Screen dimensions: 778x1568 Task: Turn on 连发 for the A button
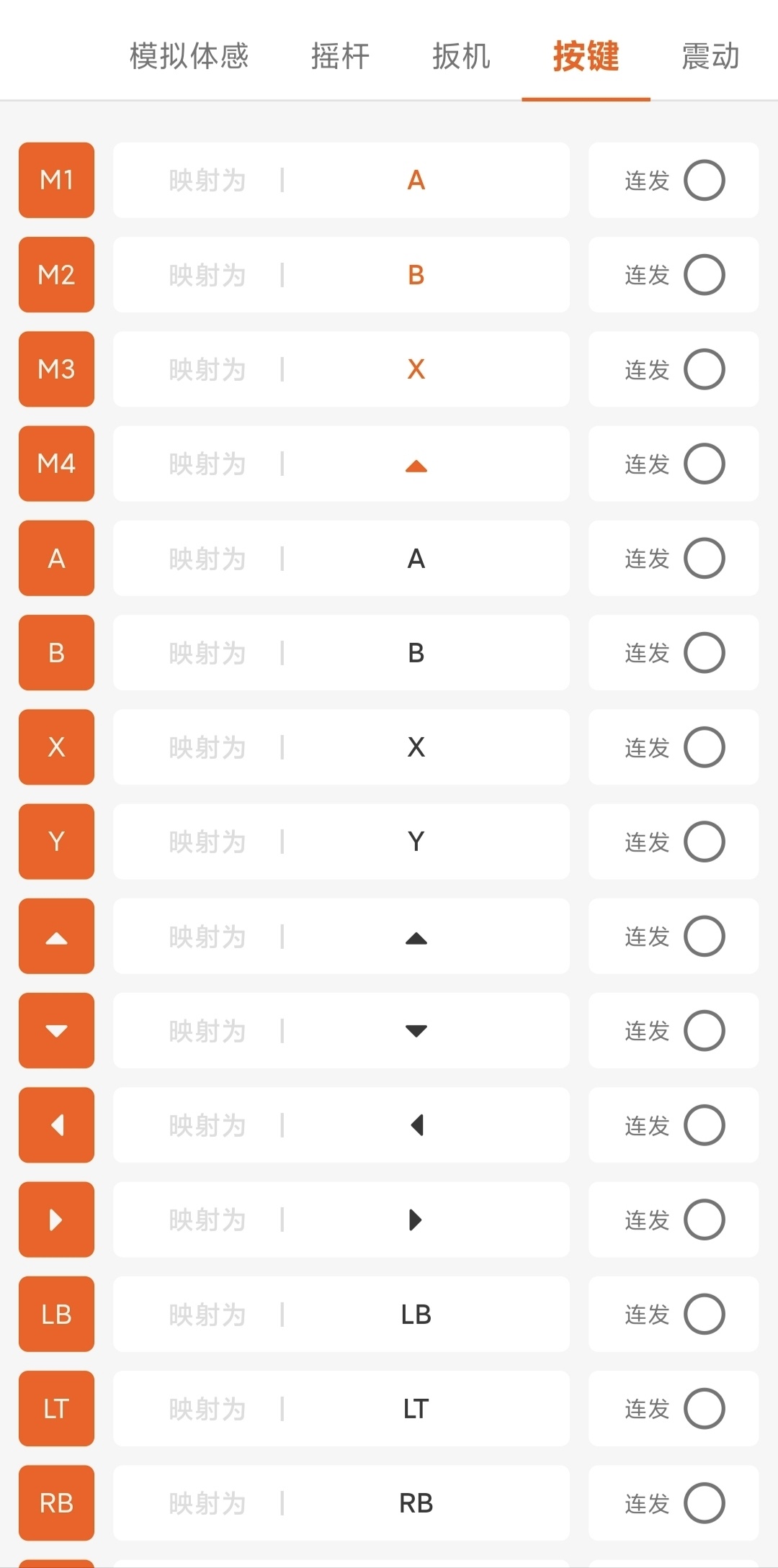(x=704, y=558)
